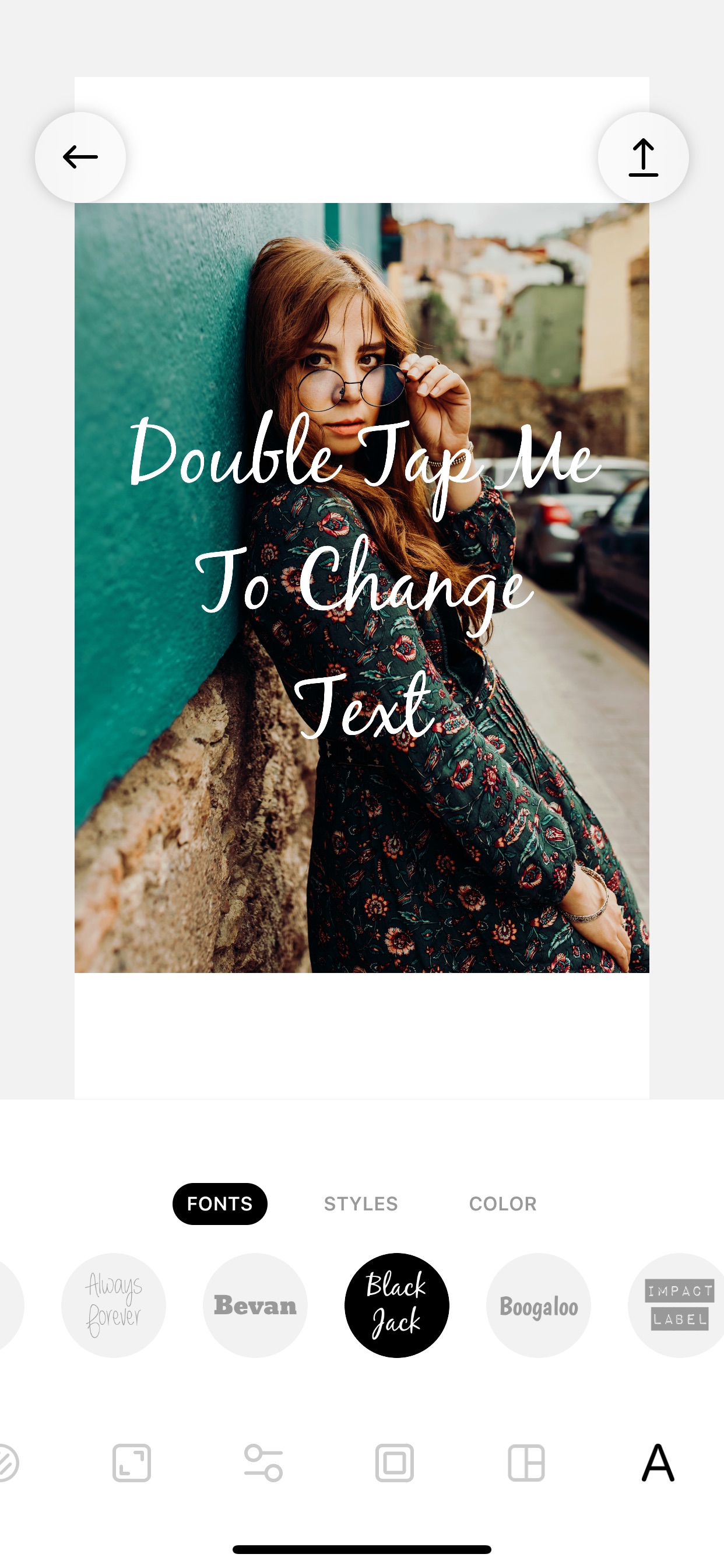Viewport: 724px width, 1568px height.
Task: Open the collage layout tool
Action: click(526, 1462)
